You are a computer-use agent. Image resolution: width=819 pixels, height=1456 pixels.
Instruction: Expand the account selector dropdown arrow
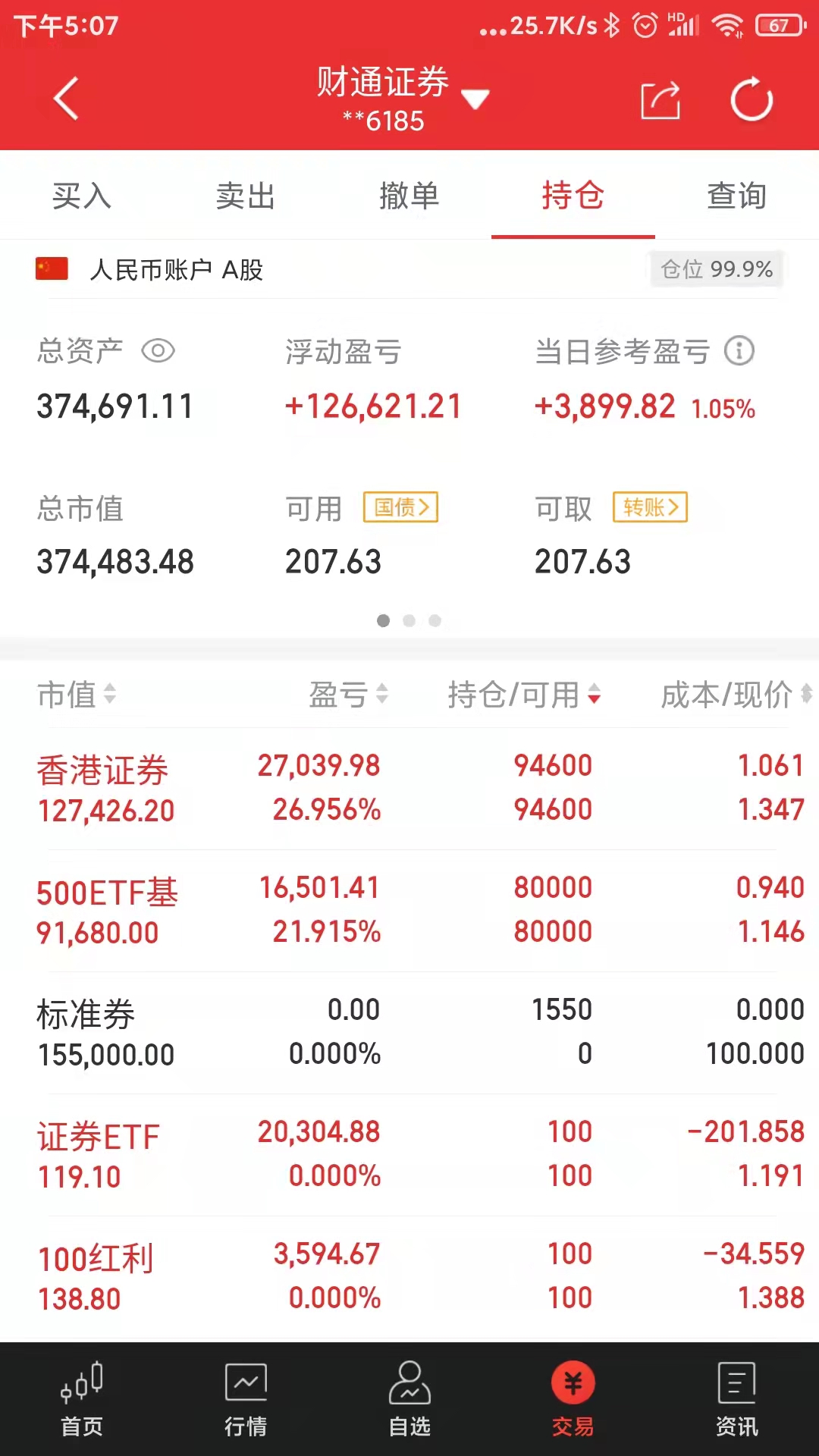475,99
